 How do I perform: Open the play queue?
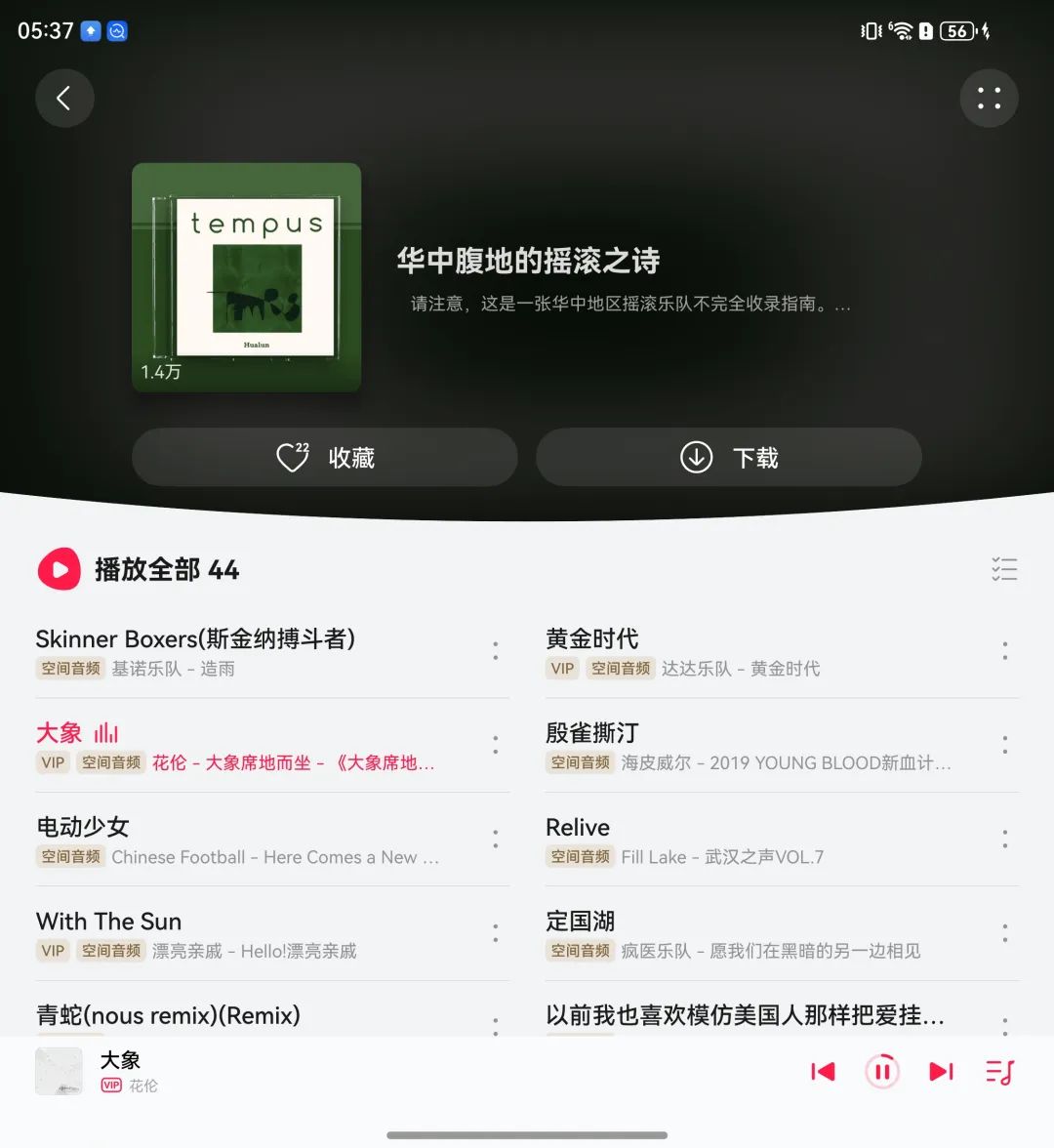[1000, 1072]
